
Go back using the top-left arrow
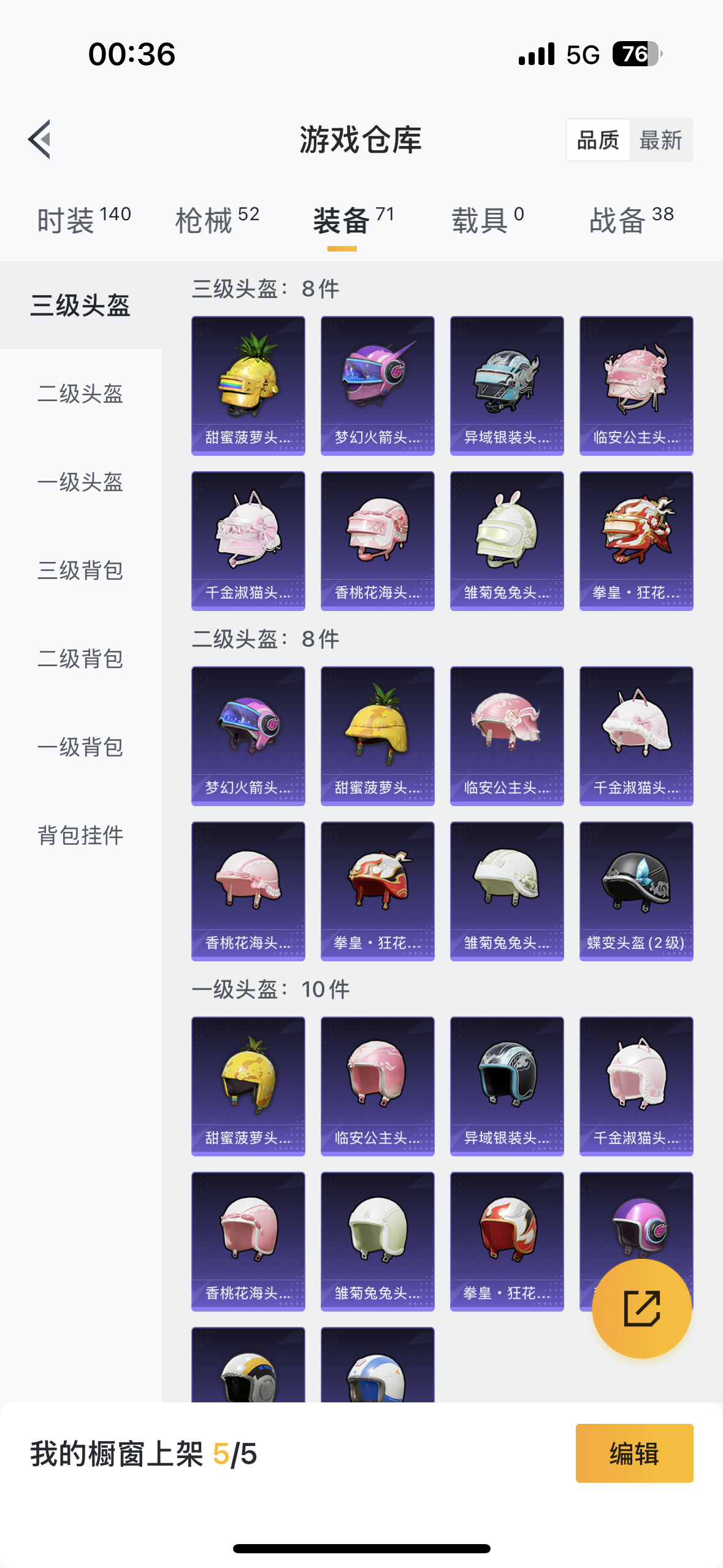[40, 139]
